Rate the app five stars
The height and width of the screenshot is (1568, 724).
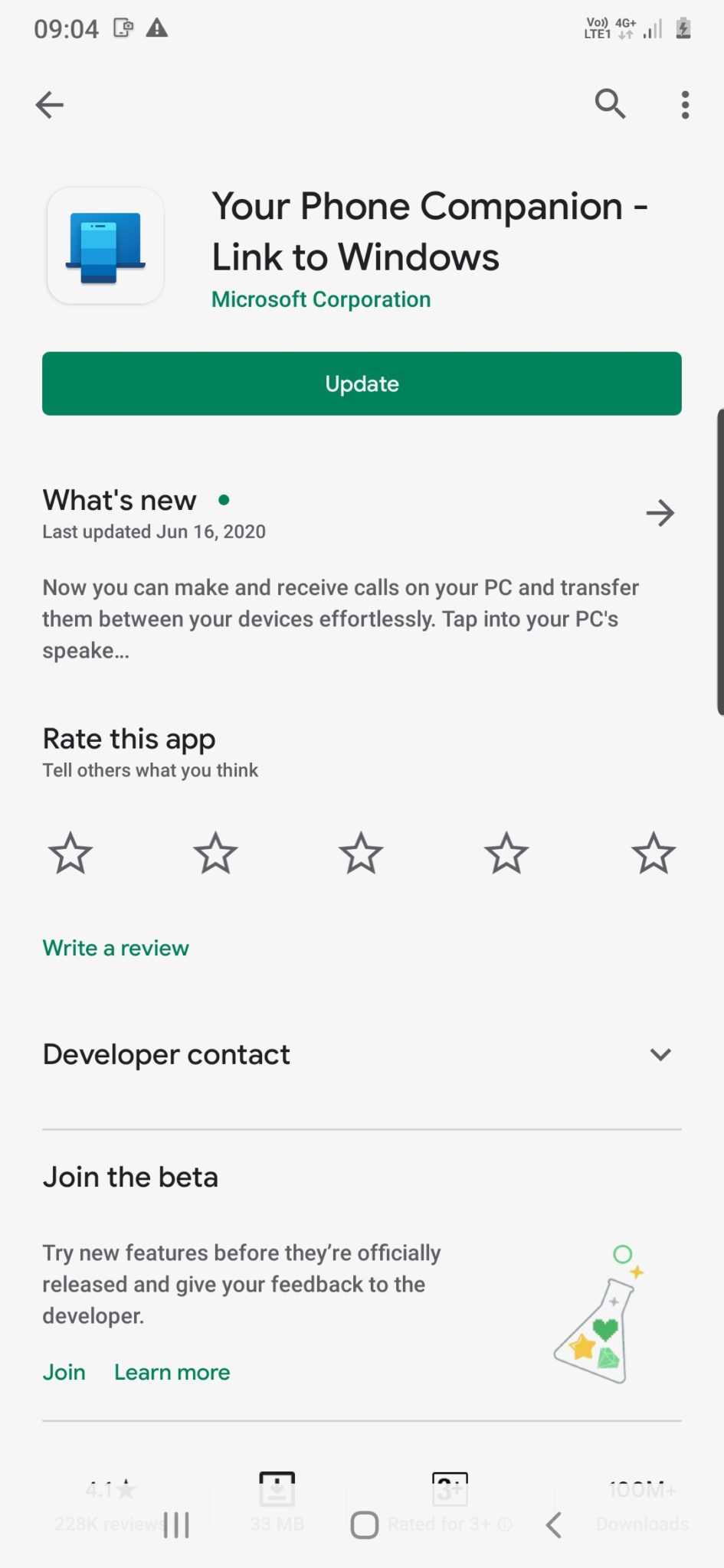[653, 853]
